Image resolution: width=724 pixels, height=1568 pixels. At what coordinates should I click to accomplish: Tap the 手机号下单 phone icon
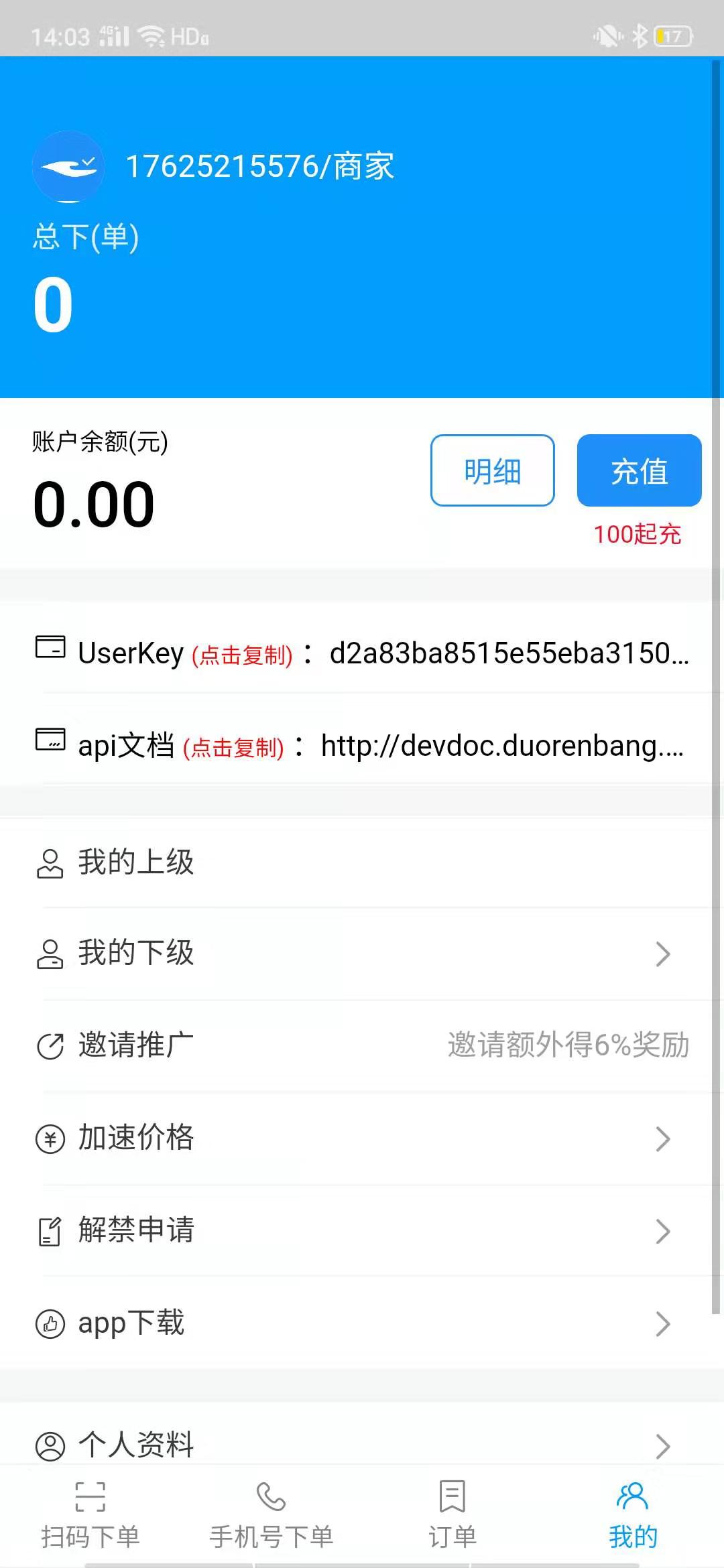(x=271, y=1496)
